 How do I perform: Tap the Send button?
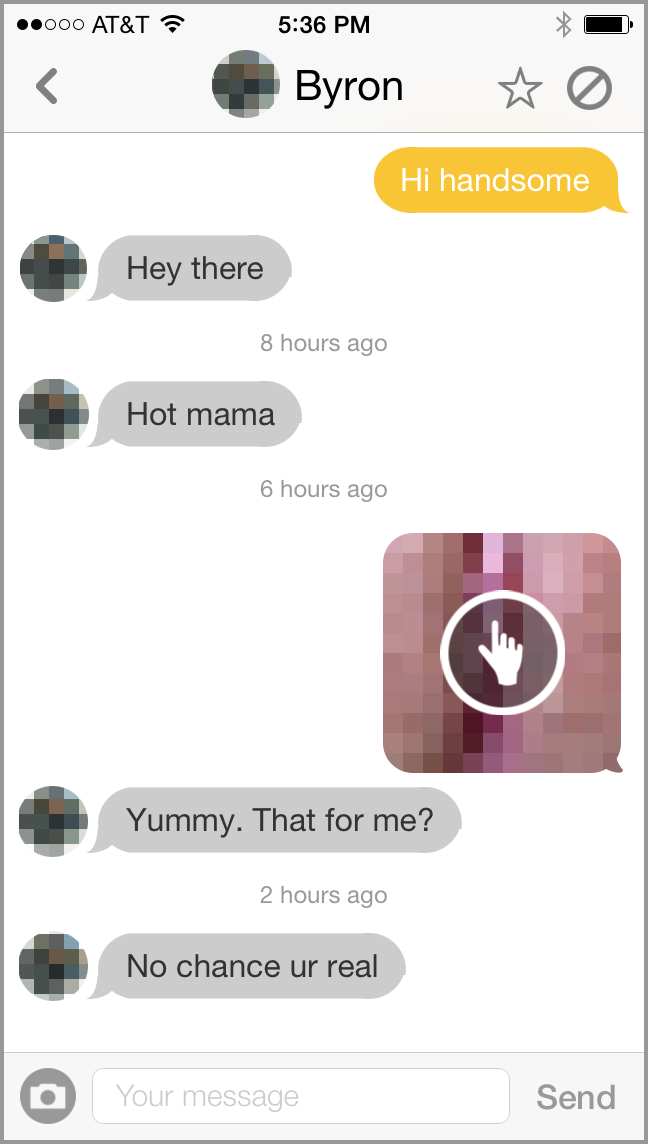(x=576, y=1097)
